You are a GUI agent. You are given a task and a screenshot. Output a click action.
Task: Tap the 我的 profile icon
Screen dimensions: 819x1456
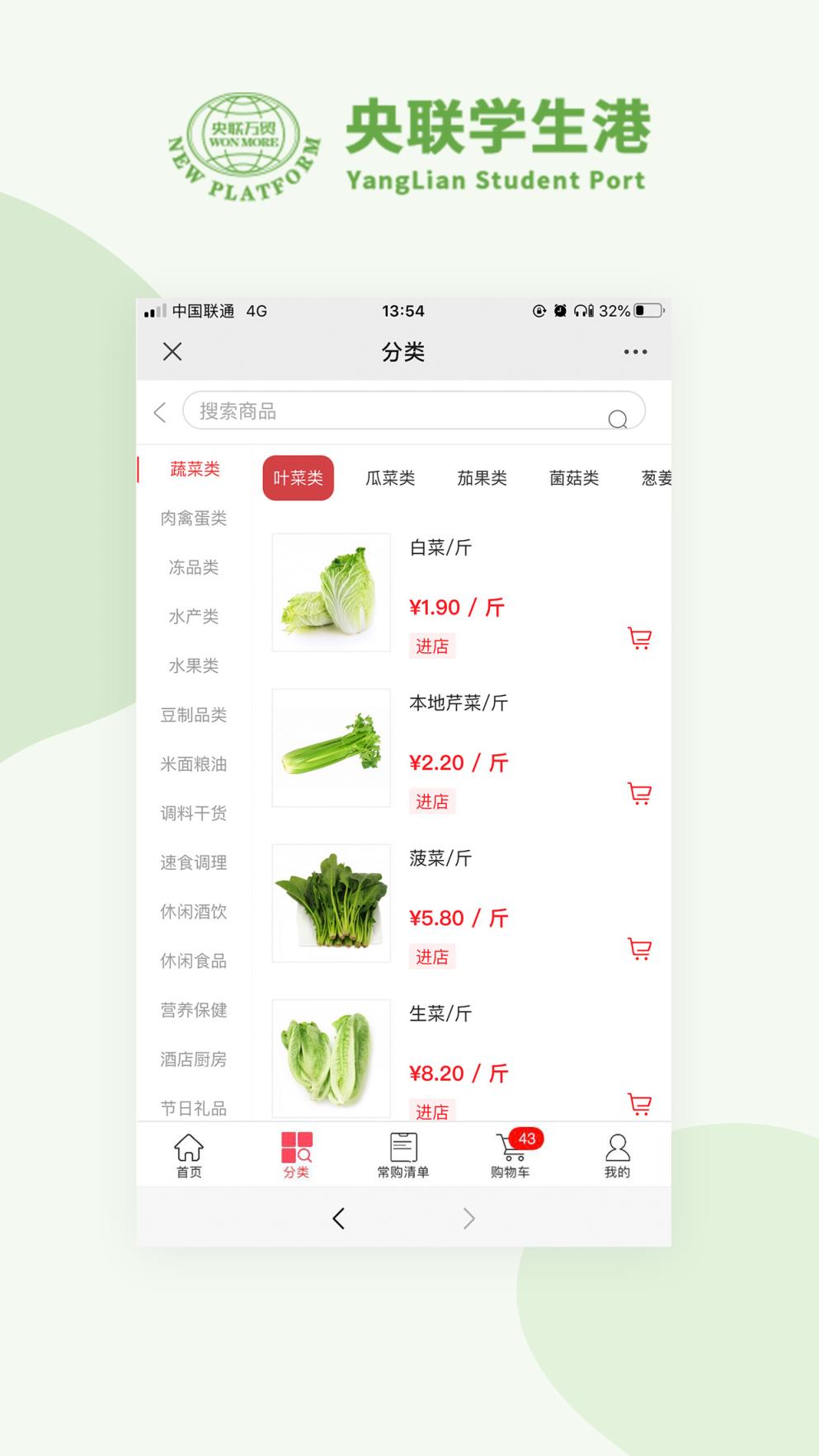point(617,1153)
